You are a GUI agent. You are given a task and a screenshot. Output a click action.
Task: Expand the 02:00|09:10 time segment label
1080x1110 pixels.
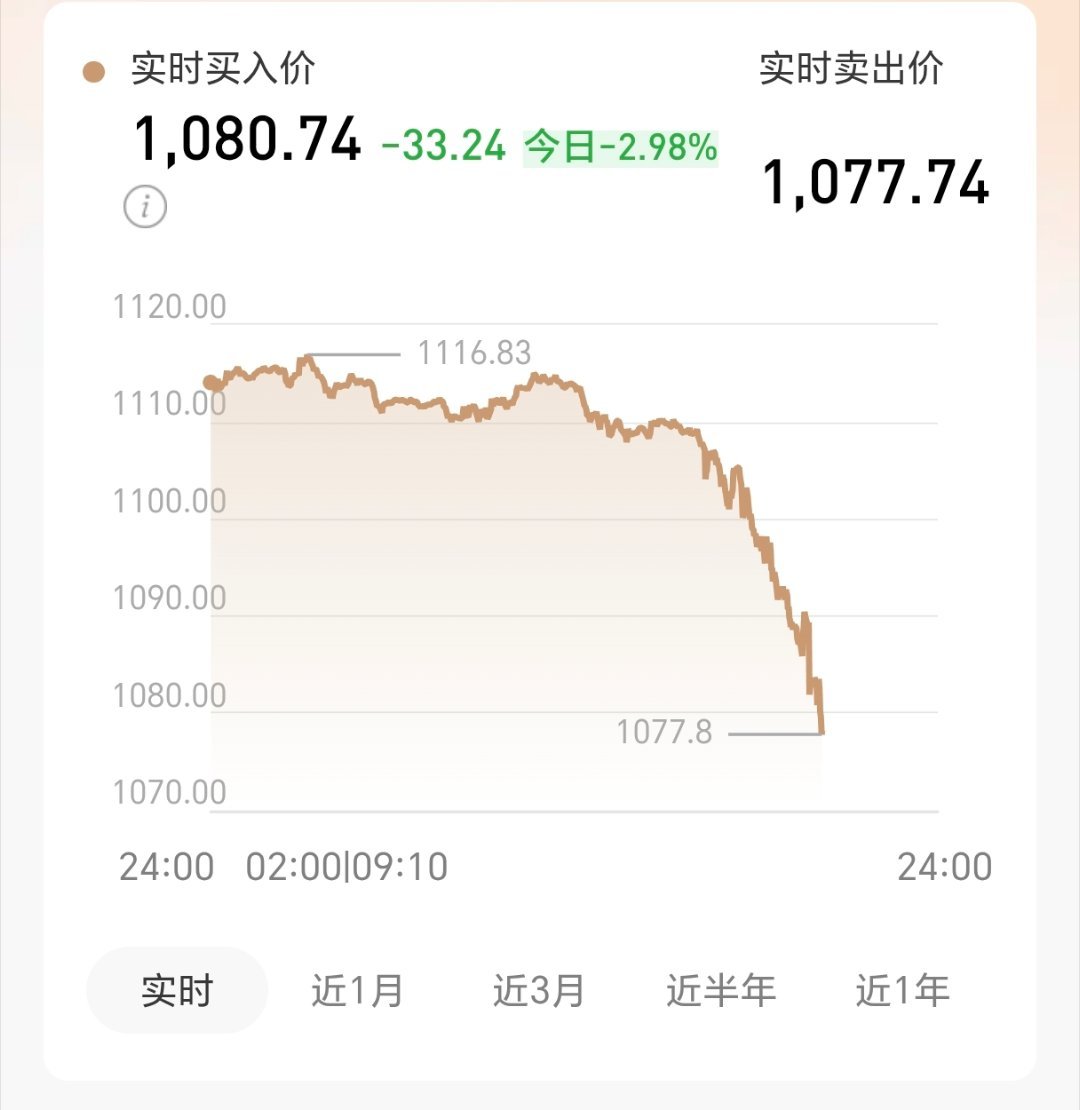coord(348,868)
